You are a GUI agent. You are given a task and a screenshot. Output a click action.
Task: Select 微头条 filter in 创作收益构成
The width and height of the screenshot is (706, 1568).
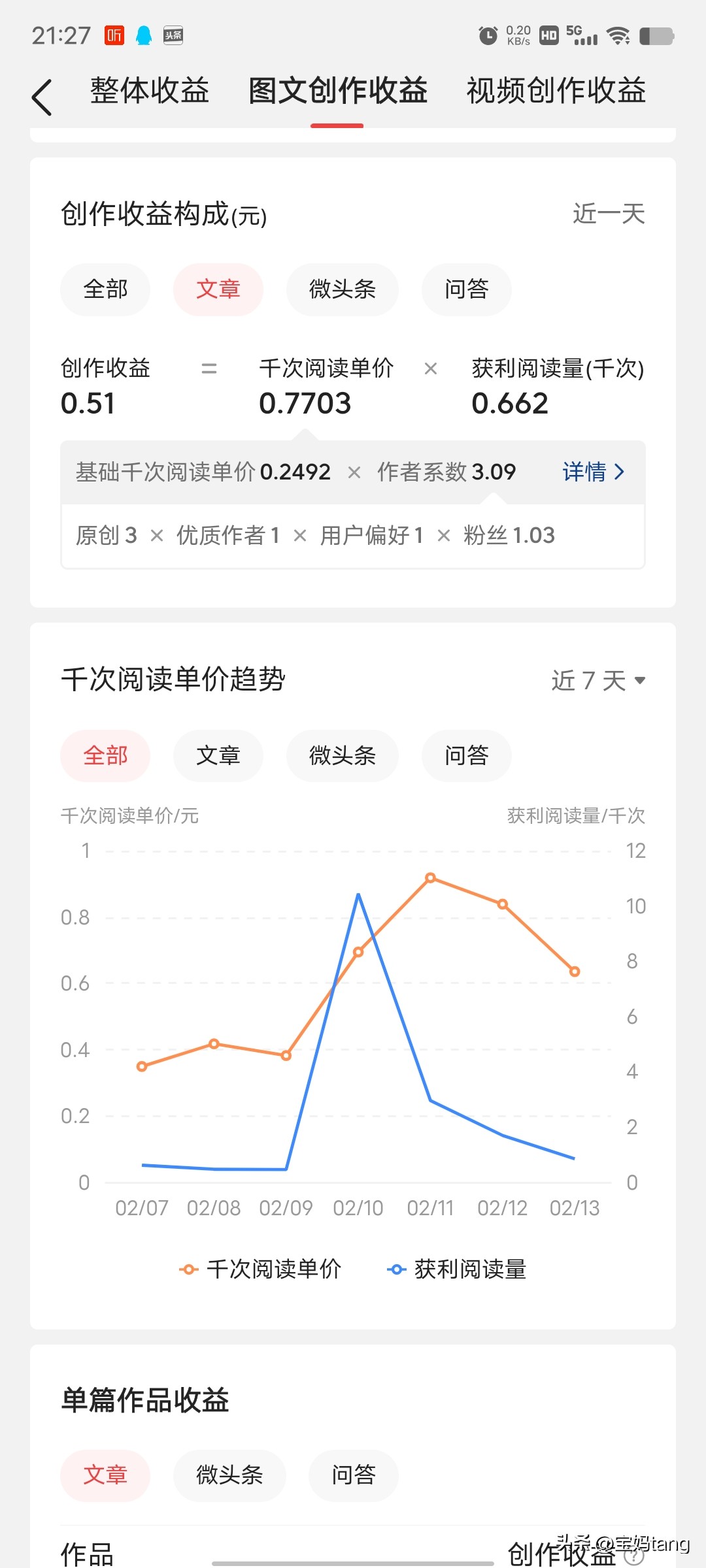343,290
